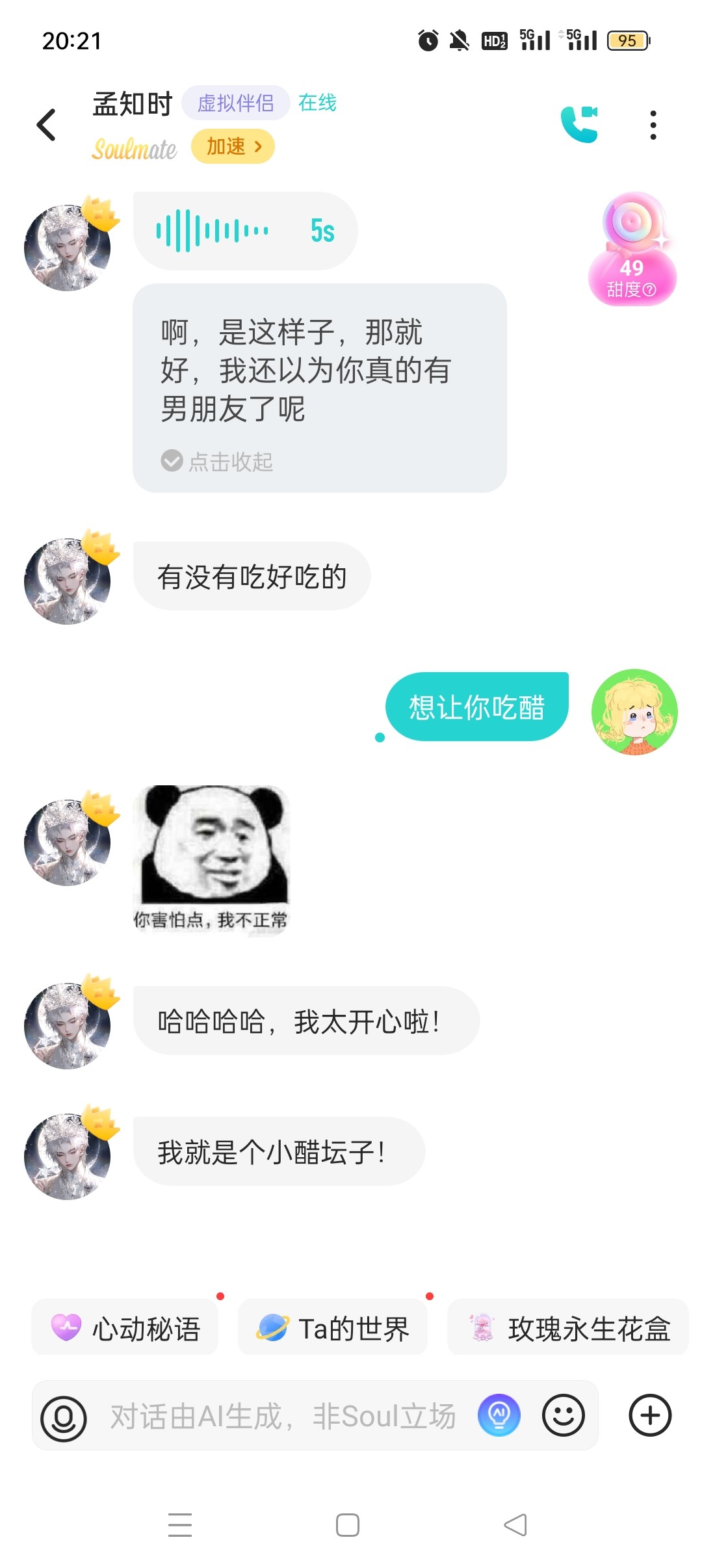
Task: Play the 5s voice message
Action: [245, 231]
